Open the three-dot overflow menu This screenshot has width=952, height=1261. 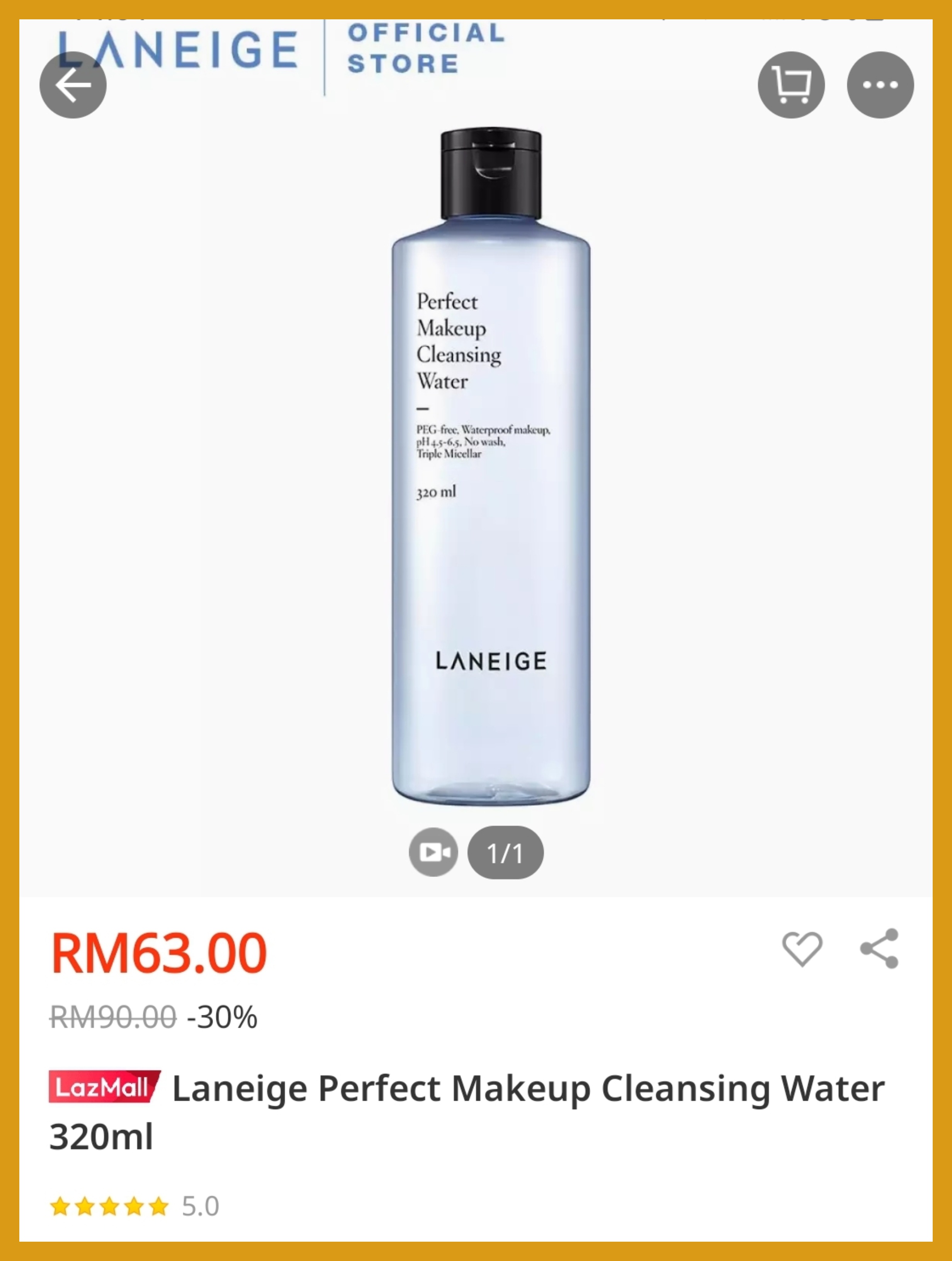[880, 85]
